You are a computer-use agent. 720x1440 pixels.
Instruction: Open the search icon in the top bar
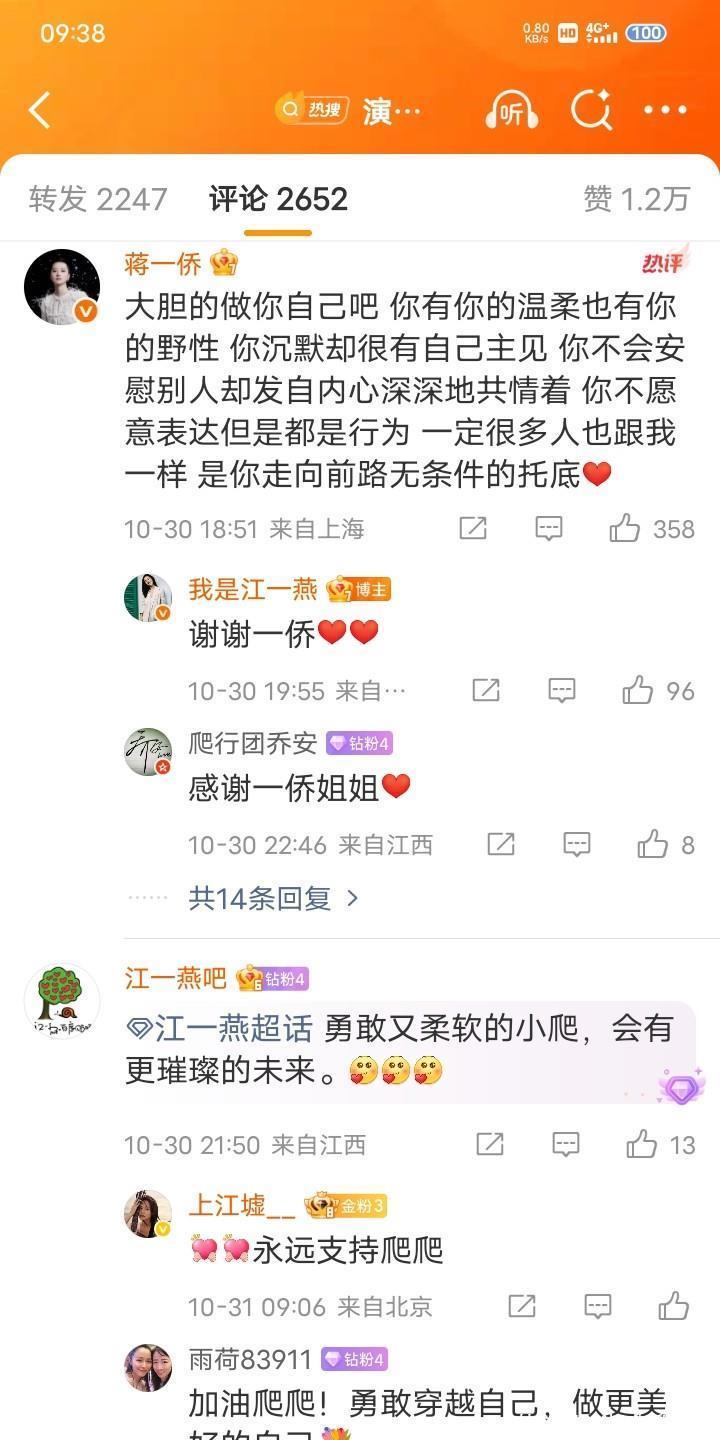pyautogui.click(x=591, y=110)
